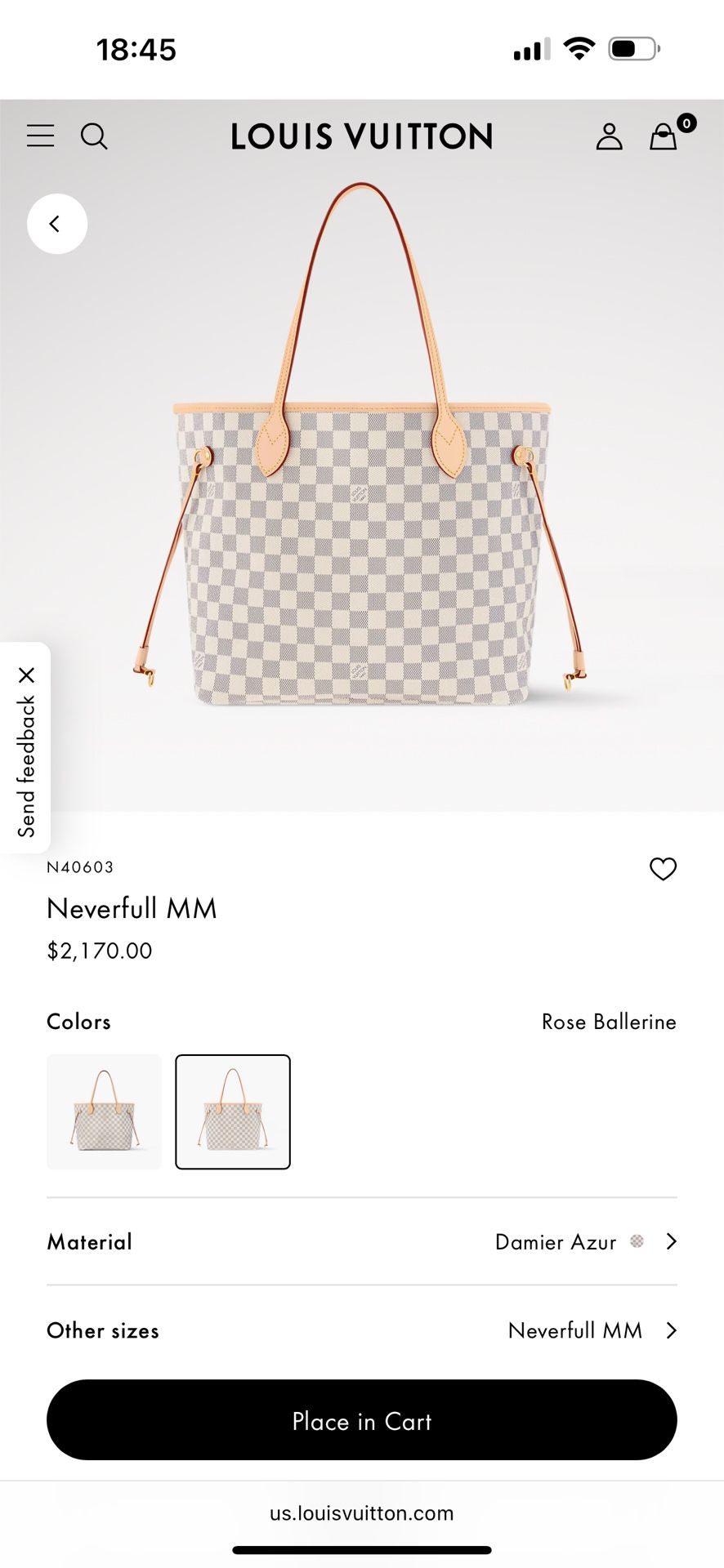This screenshot has height=1568, width=724.
Task: Select the Rose Ballerine color thumbnail
Action: click(233, 1111)
